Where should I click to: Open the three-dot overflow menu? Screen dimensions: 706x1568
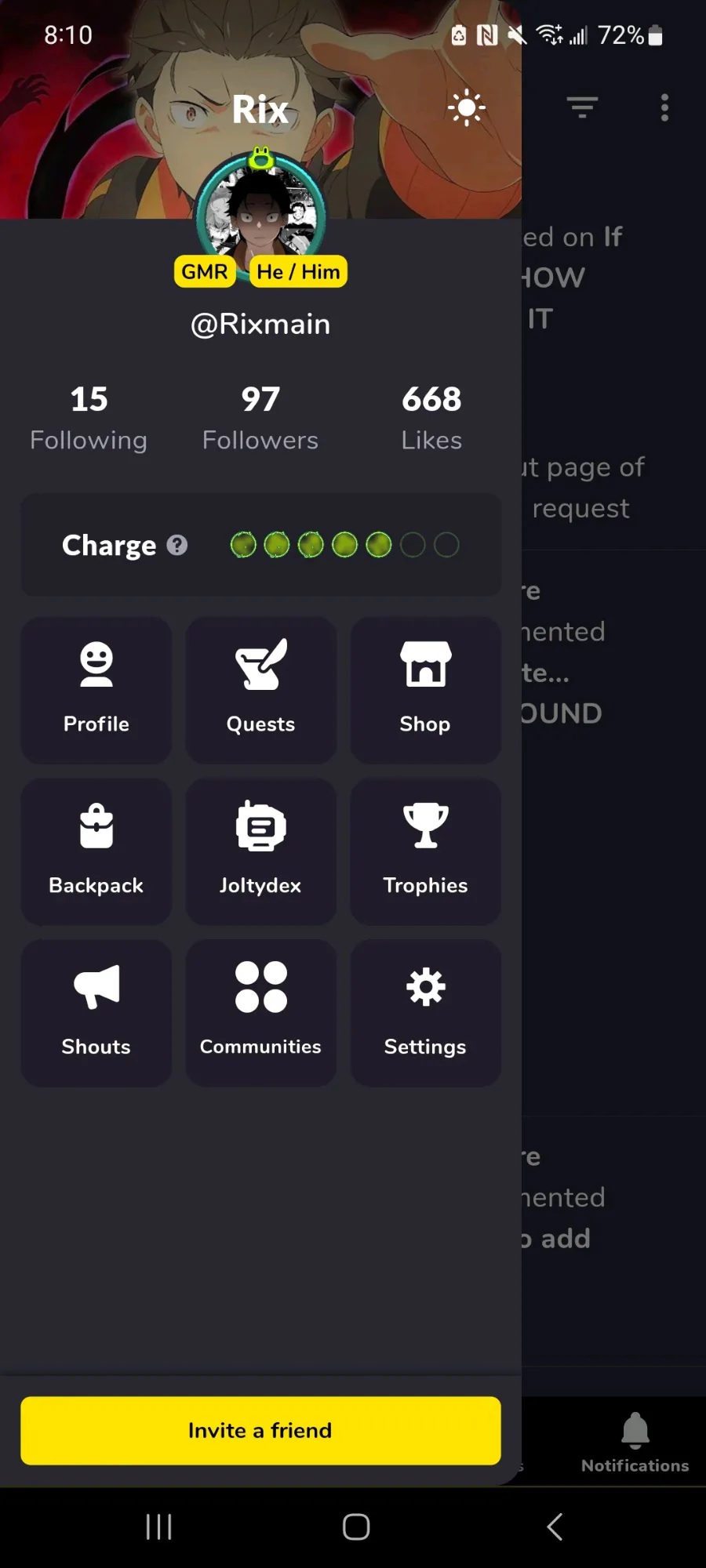[x=664, y=107]
